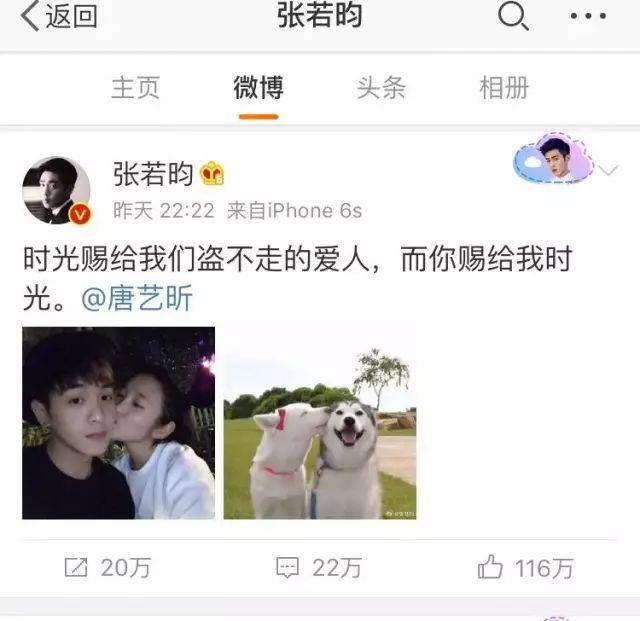Viewport: 640px width, 621px height.
Task: Select the 微博 tab
Action: pos(258,87)
